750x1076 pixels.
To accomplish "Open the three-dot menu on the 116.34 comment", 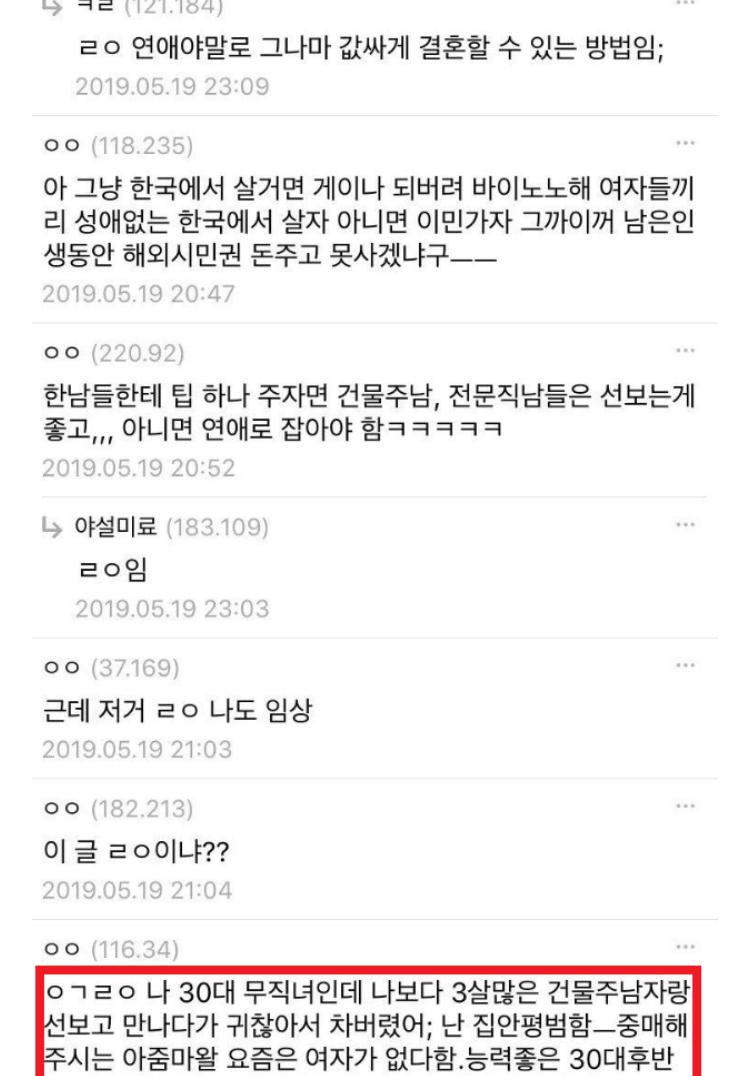I will click(x=685, y=946).
